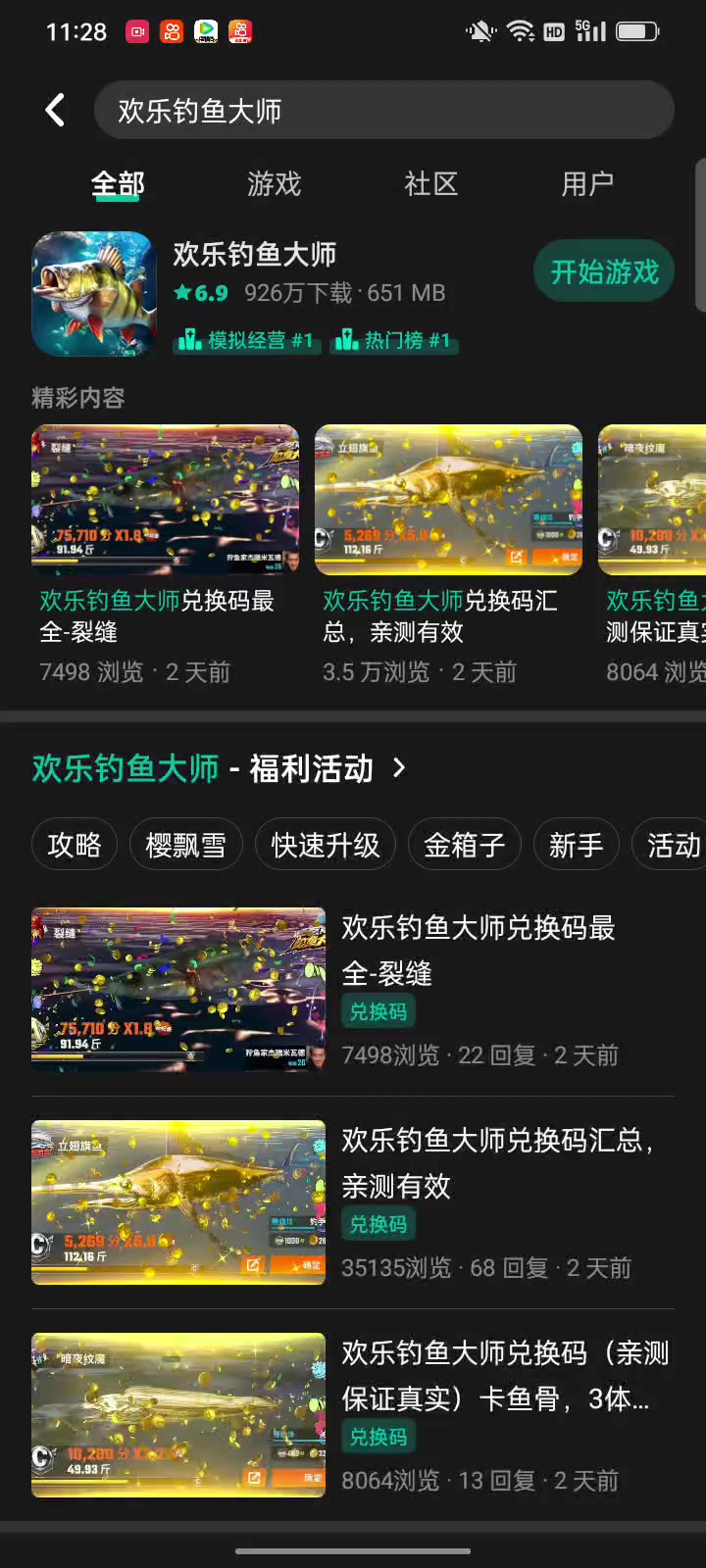Switch to the 用户 tab
The height and width of the screenshot is (1568, 706).
point(586,183)
